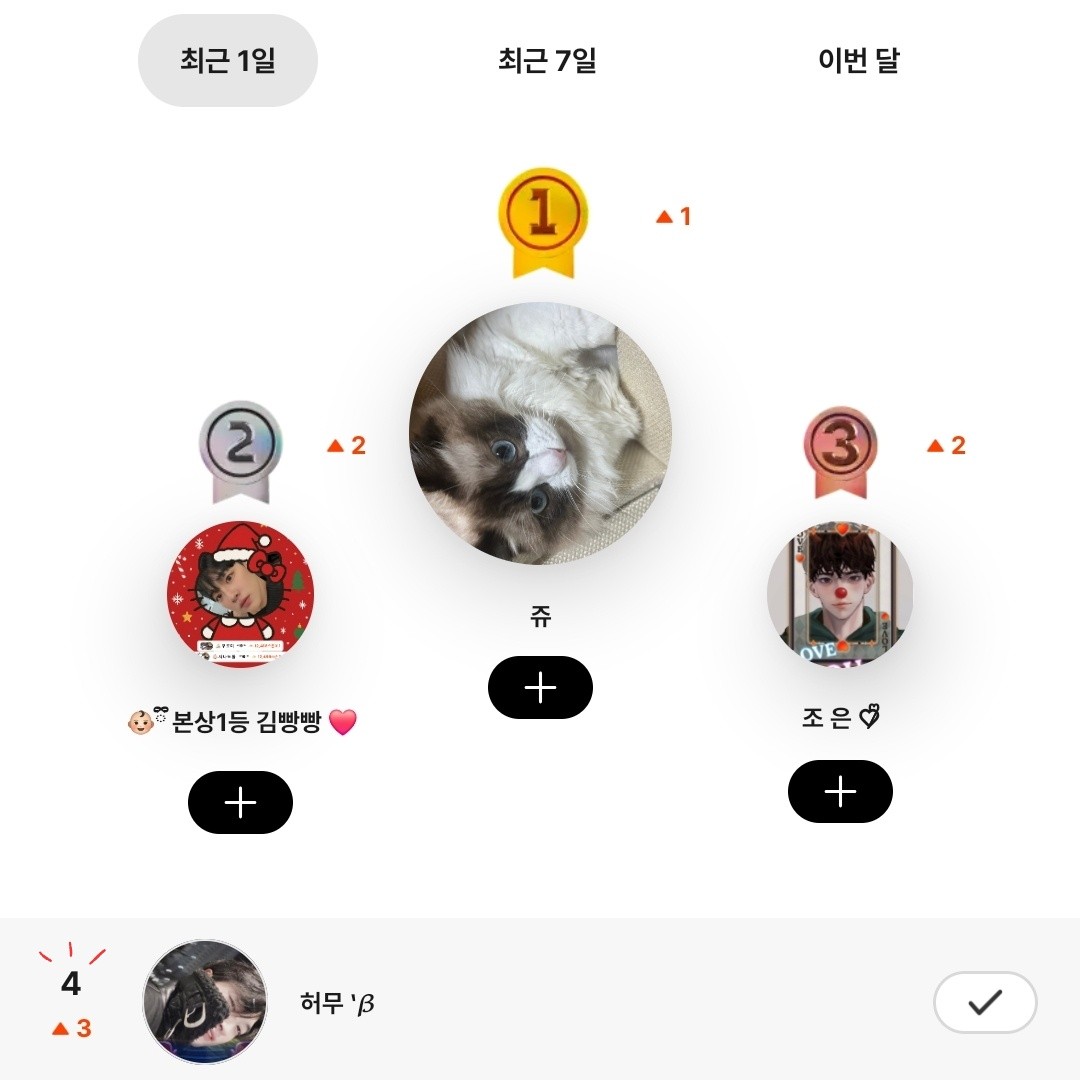Viewport: 1080px width, 1080px height.
Task: Switch to the 최근 1일 tab
Action: click(x=228, y=61)
